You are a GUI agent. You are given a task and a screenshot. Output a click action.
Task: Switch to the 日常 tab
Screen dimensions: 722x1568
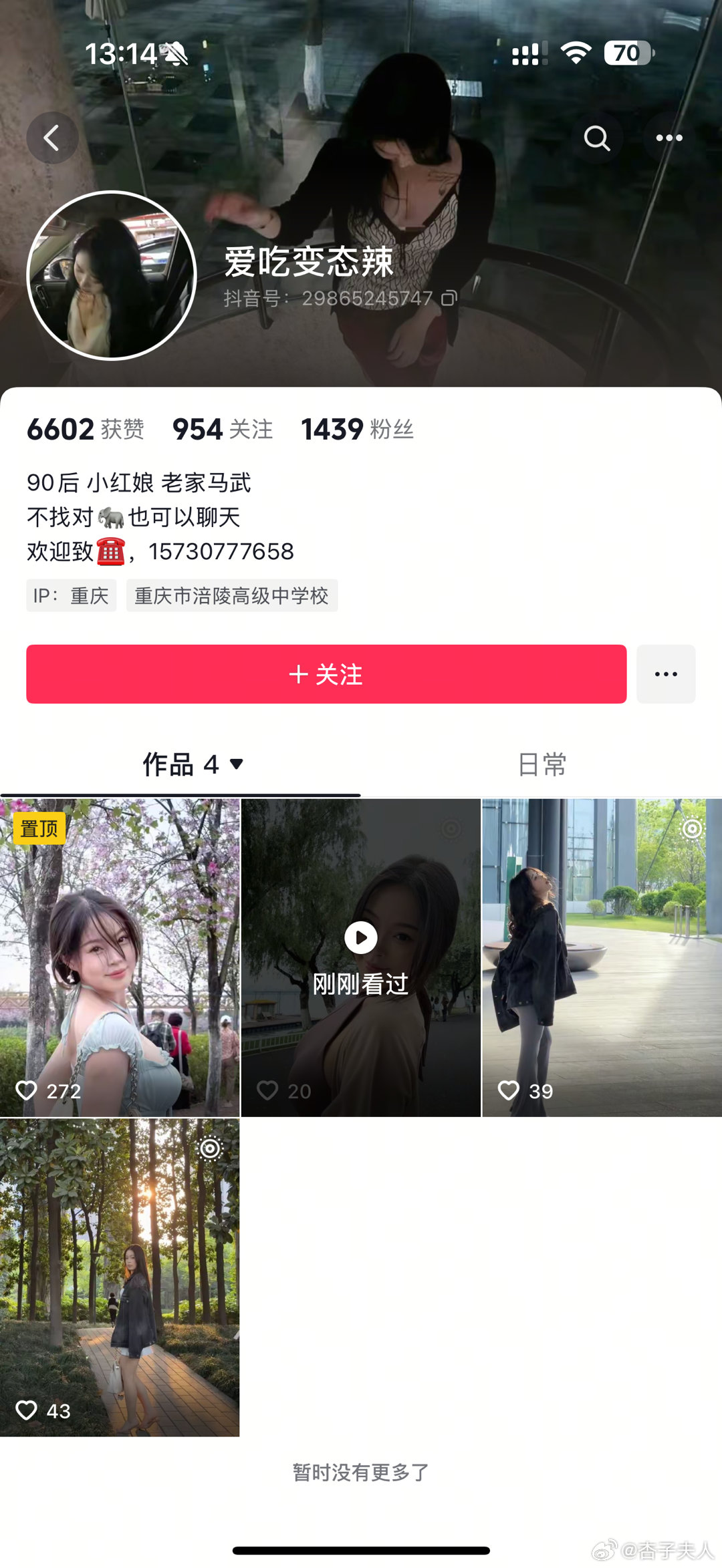(541, 764)
